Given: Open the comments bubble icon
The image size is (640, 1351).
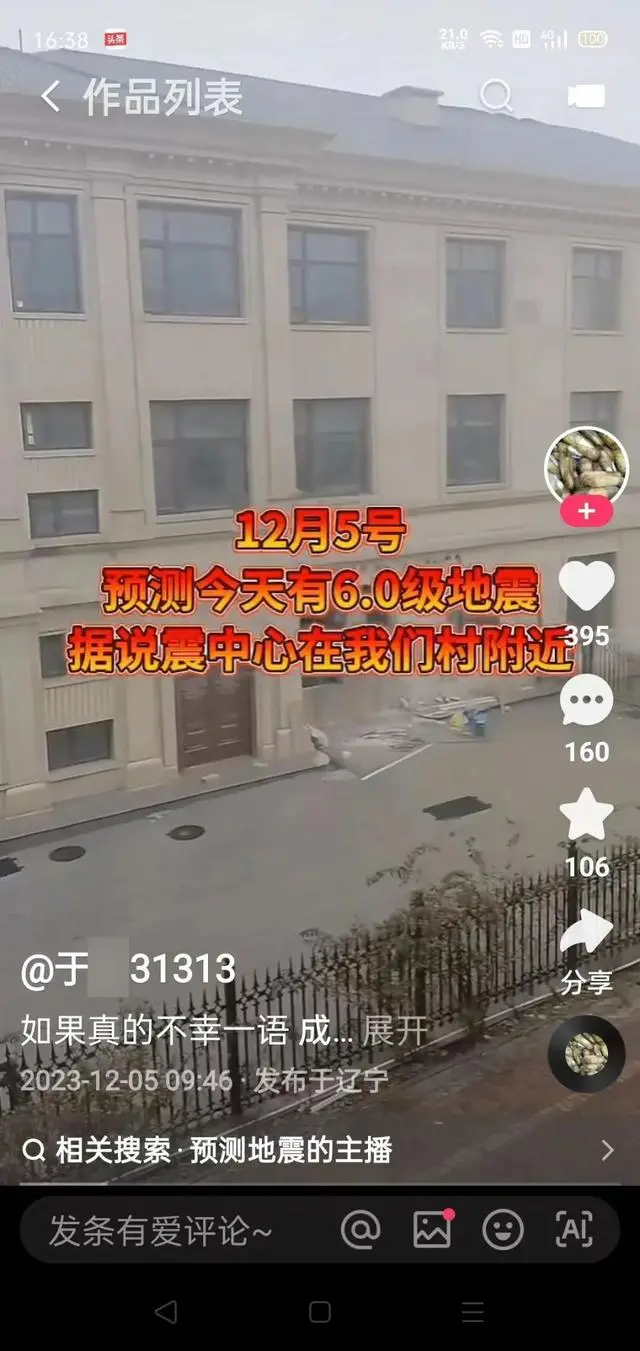Looking at the screenshot, I should (x=586, y=702).
